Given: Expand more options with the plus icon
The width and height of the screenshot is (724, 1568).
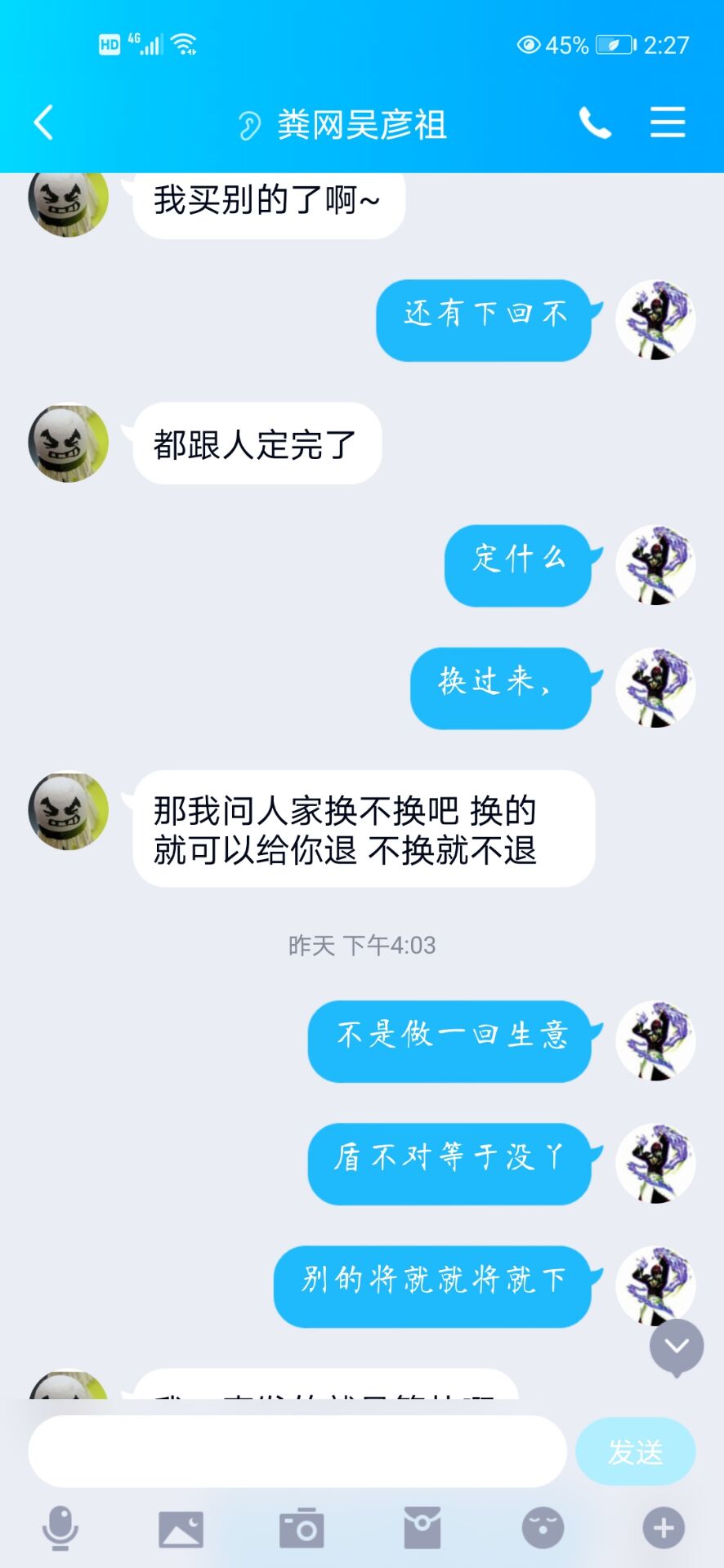Looking at the screenshot, I should coord(664,1528).
